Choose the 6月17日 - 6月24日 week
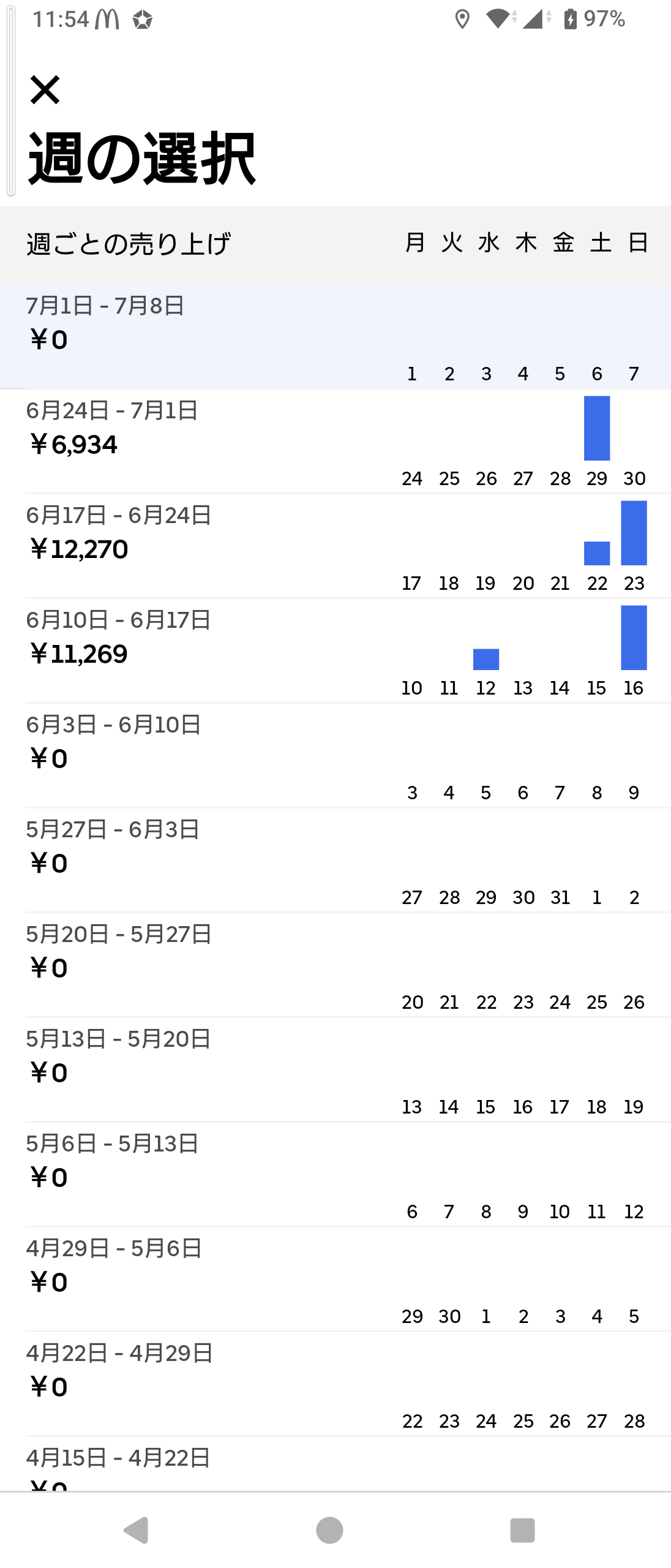Viewport: 671px width, 1568px height. (335, 546)
